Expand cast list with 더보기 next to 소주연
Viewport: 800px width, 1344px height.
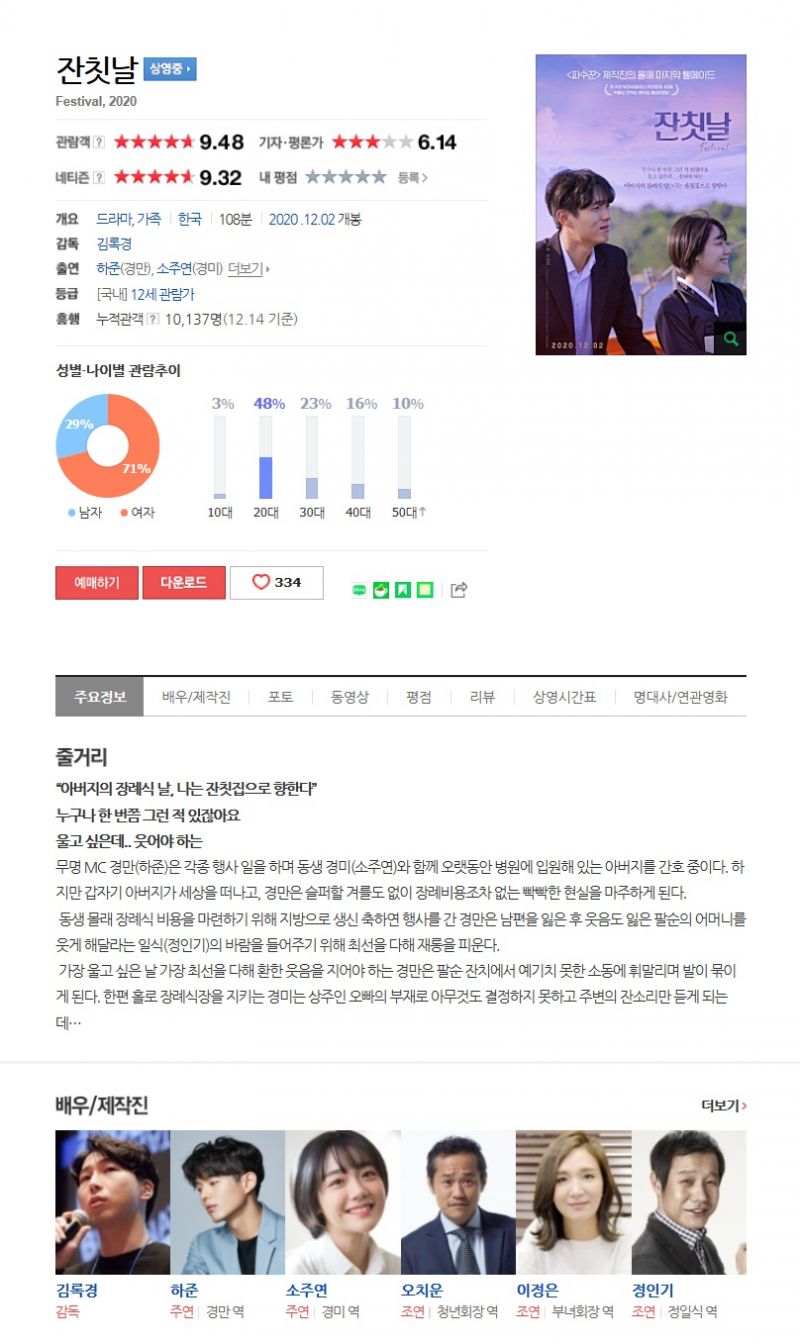point(247,269)
